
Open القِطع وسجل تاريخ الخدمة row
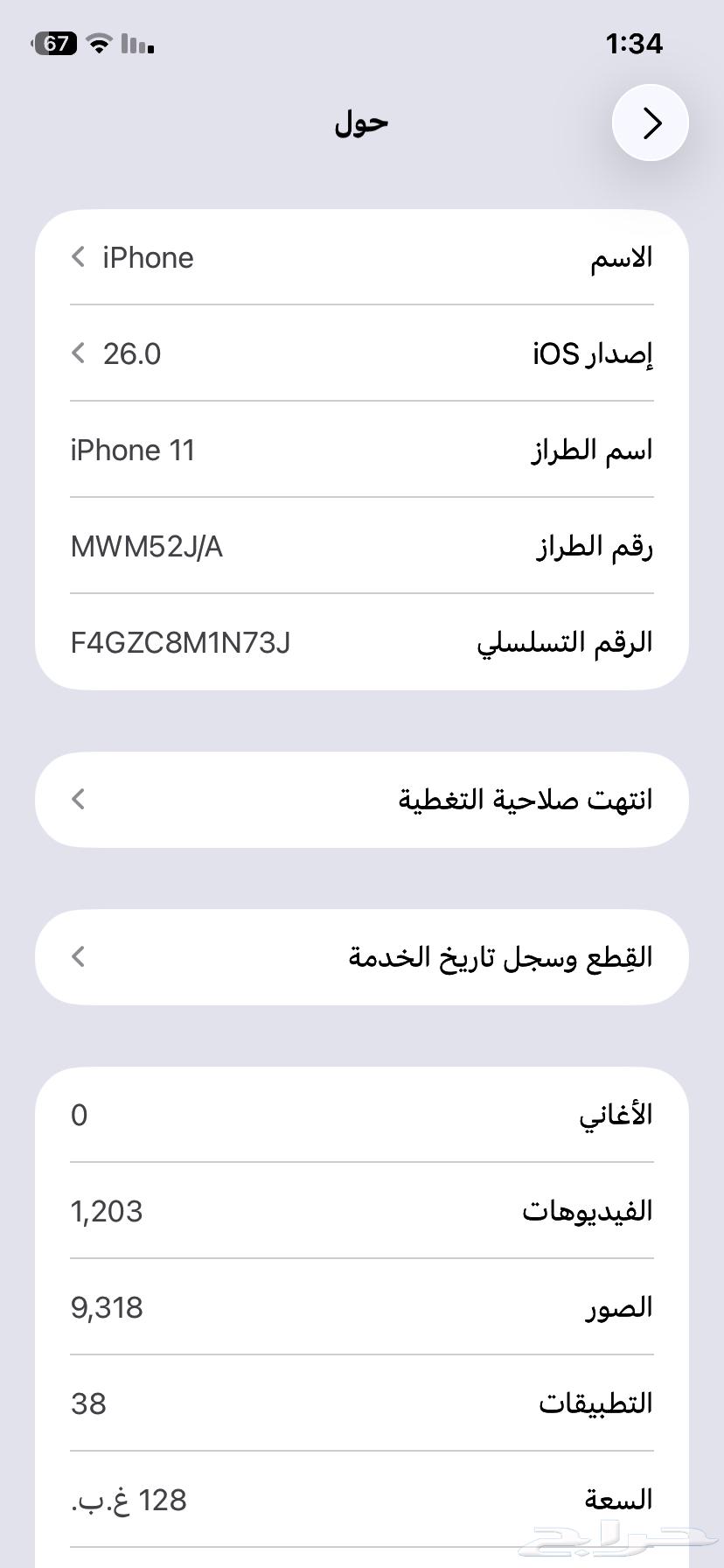tap(362, 957)
